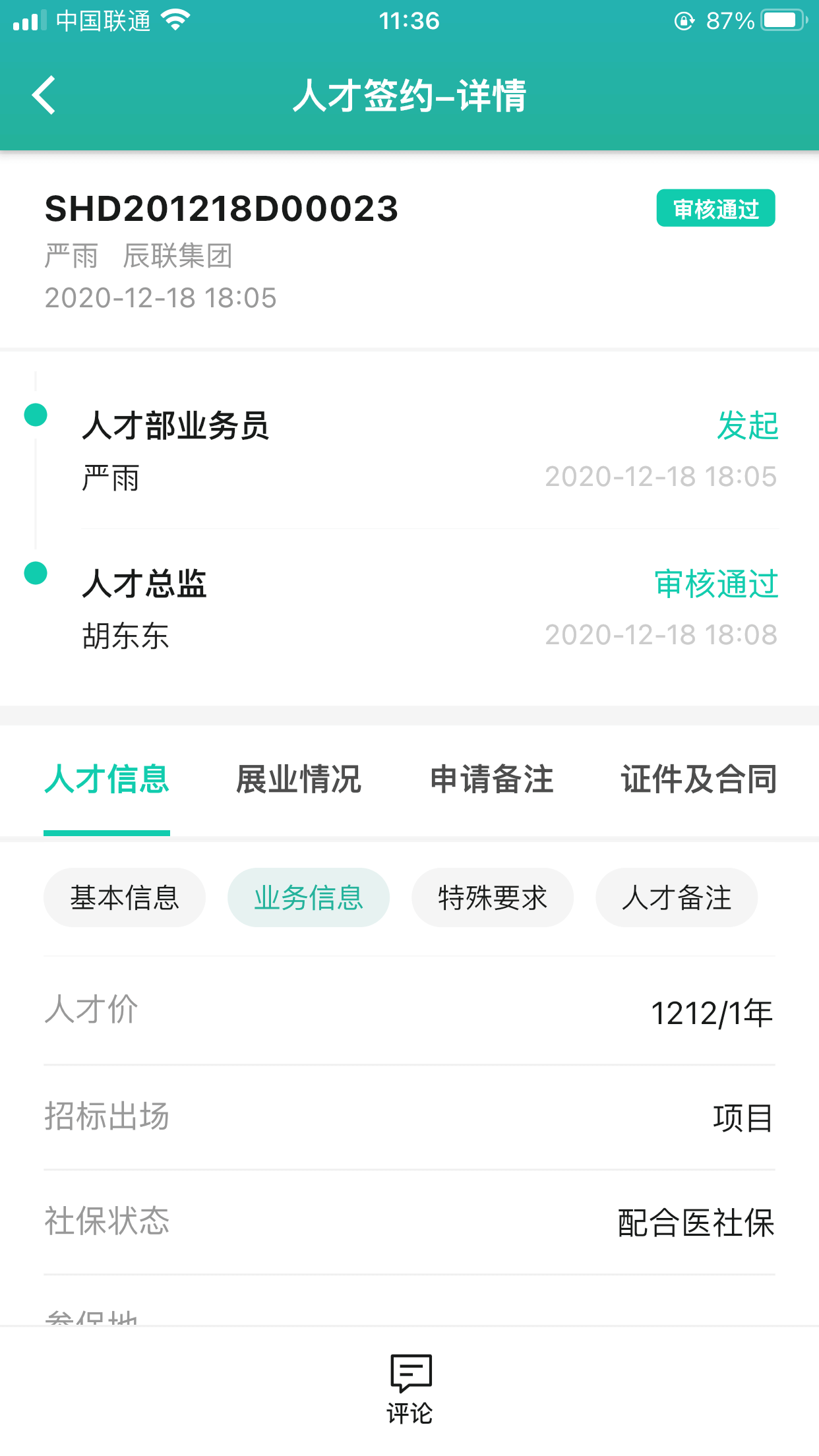
Task: Select the 业务信息 chip
Action: tap(309, 897)
